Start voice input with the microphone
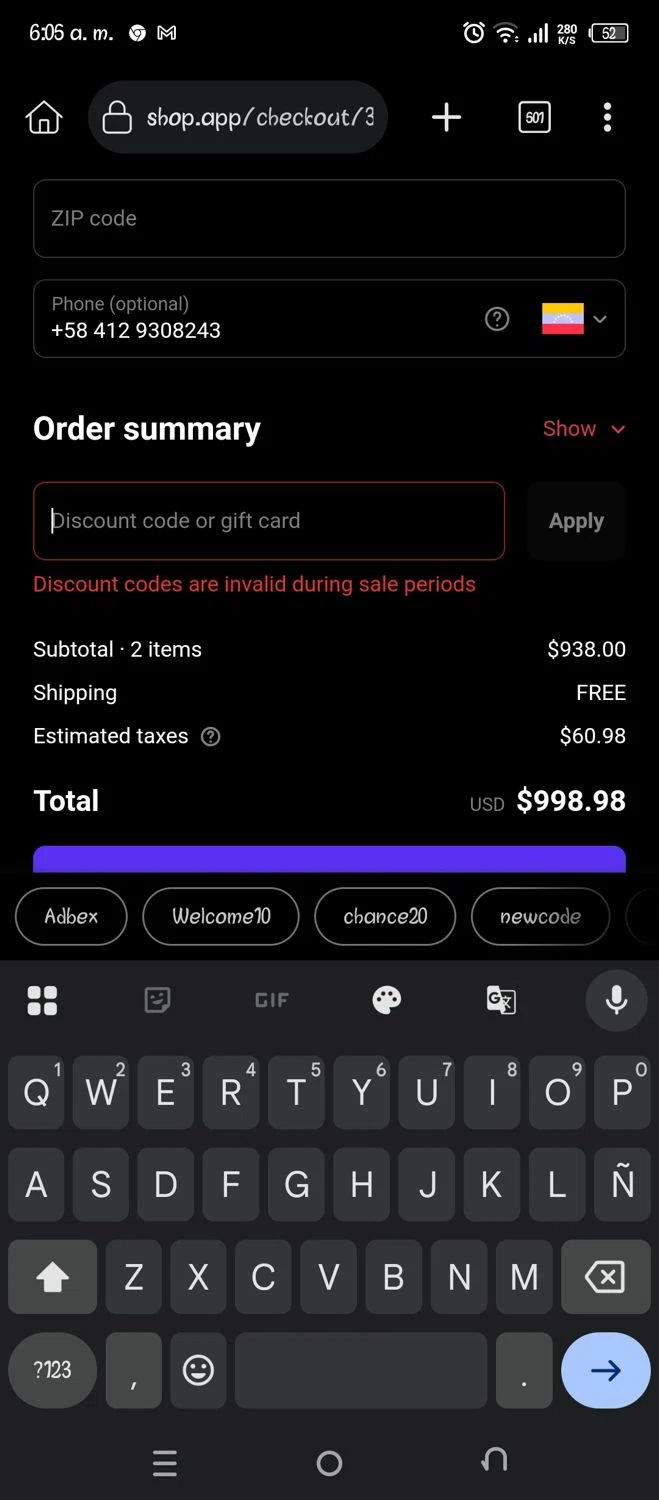This screenshot has height=1500, width=659. [x=616, y=1000]
